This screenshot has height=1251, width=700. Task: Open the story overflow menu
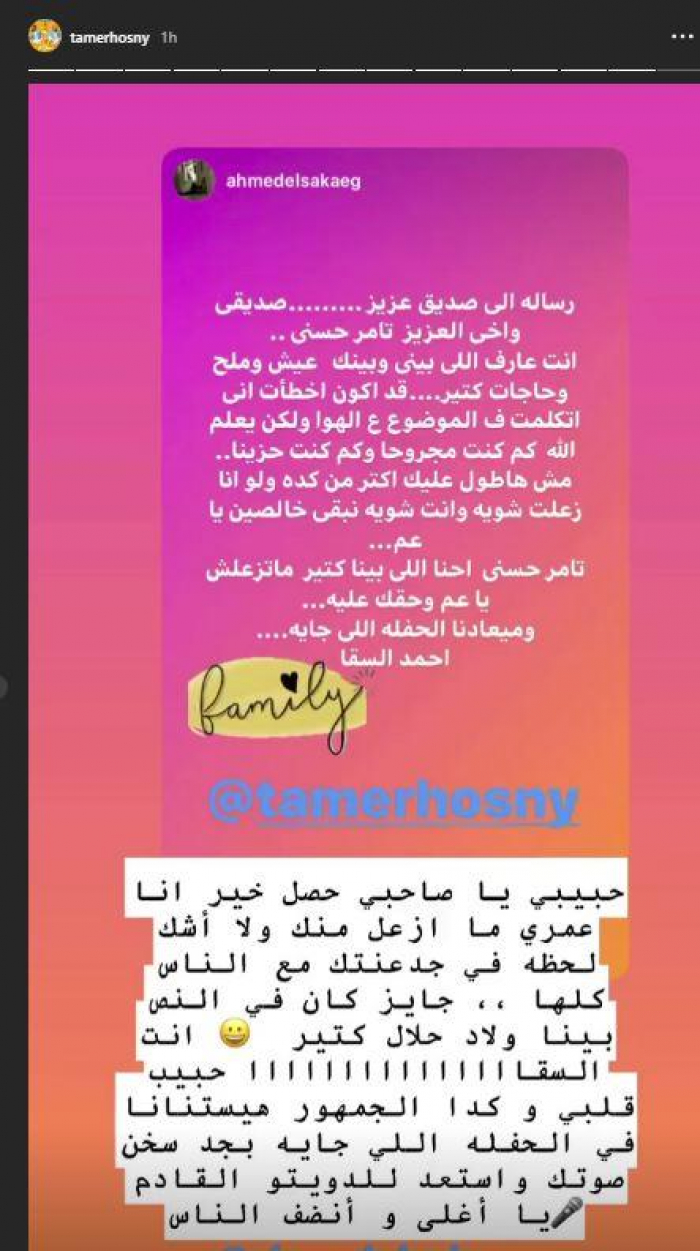(678, 36)
